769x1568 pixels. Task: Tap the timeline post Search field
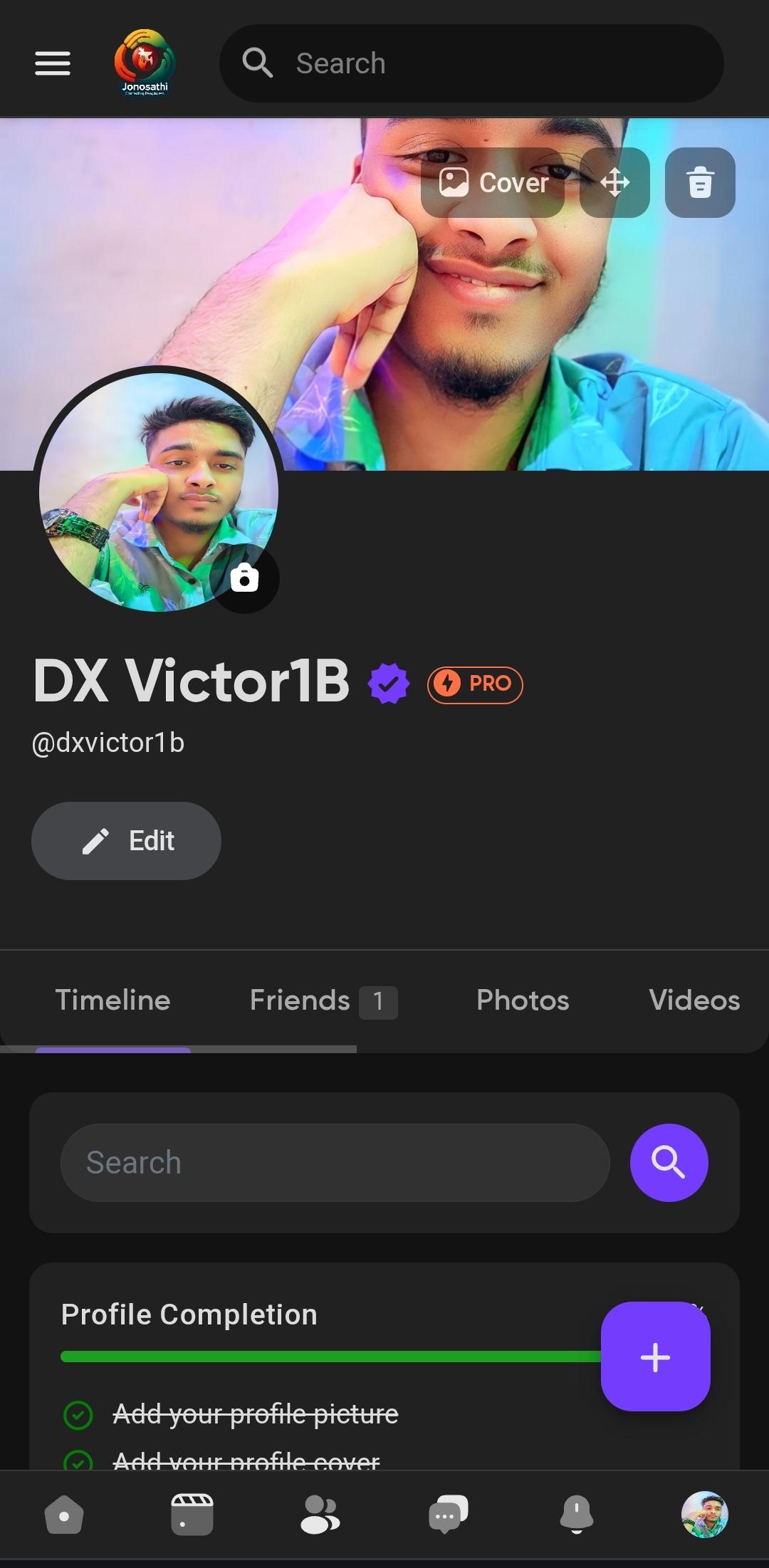[x=335, y=1163]
